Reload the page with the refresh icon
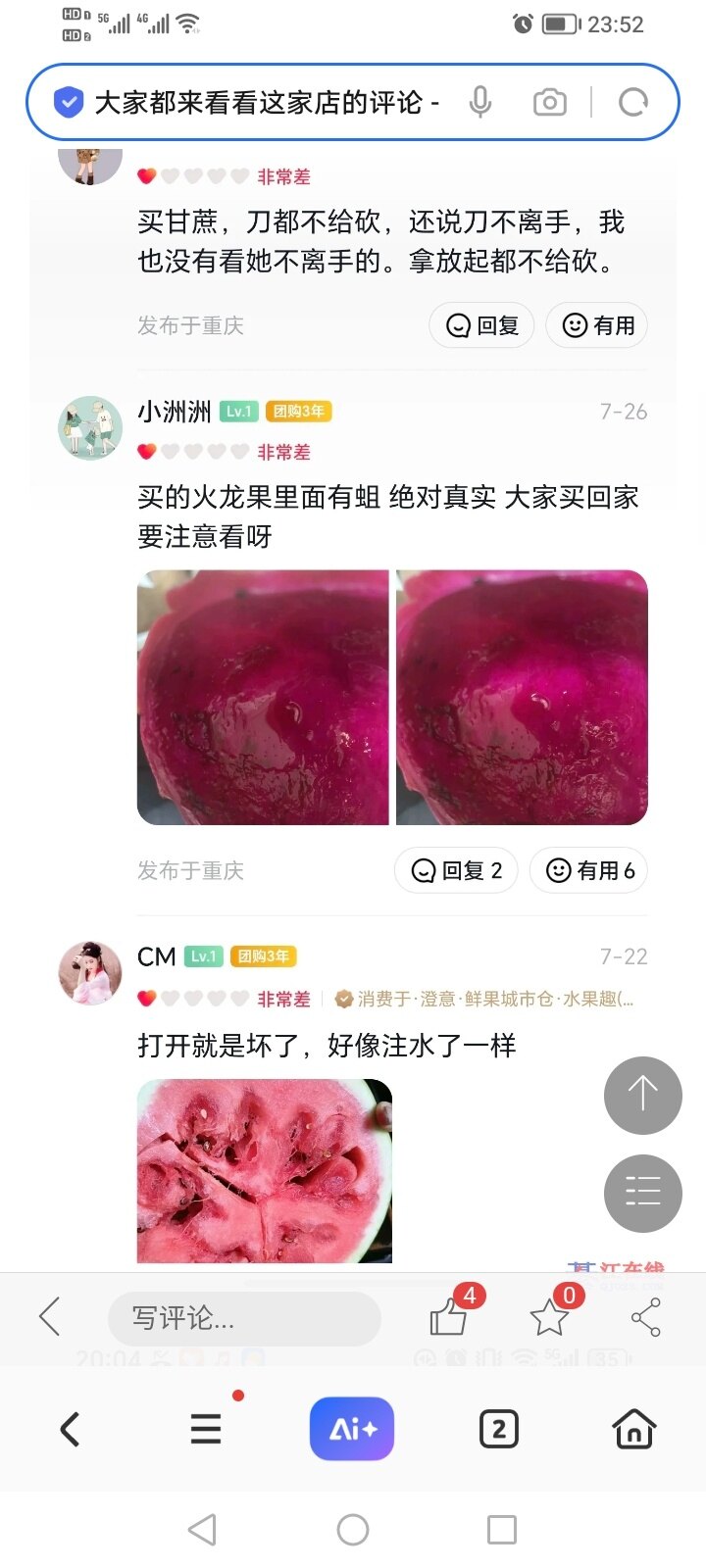 (633, 102)
